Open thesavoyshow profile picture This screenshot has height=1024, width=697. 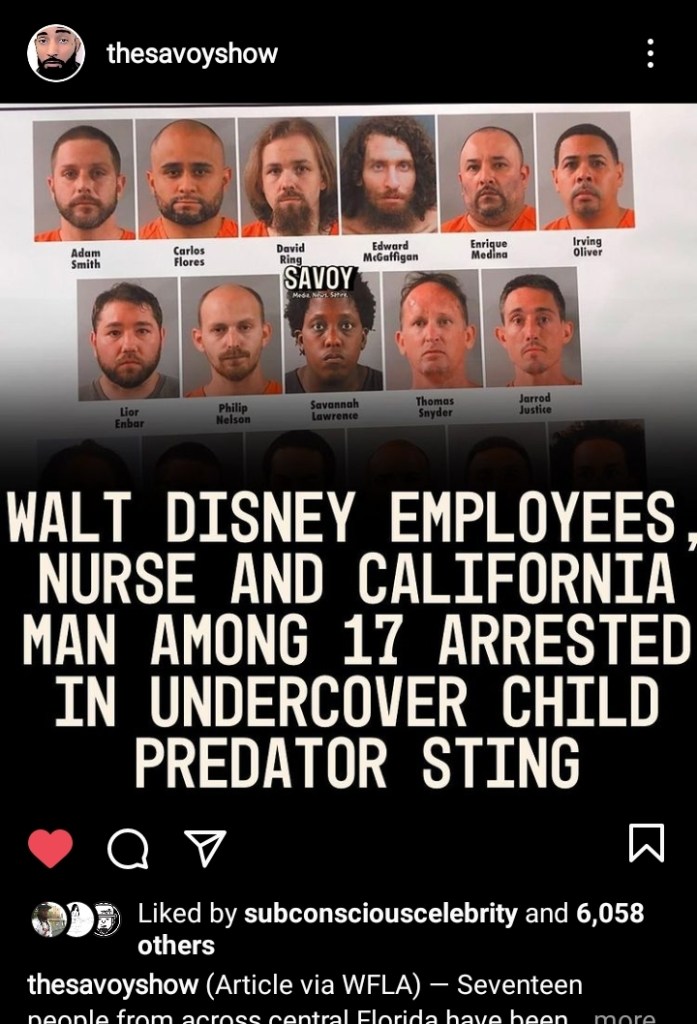(x=56, y=53)
